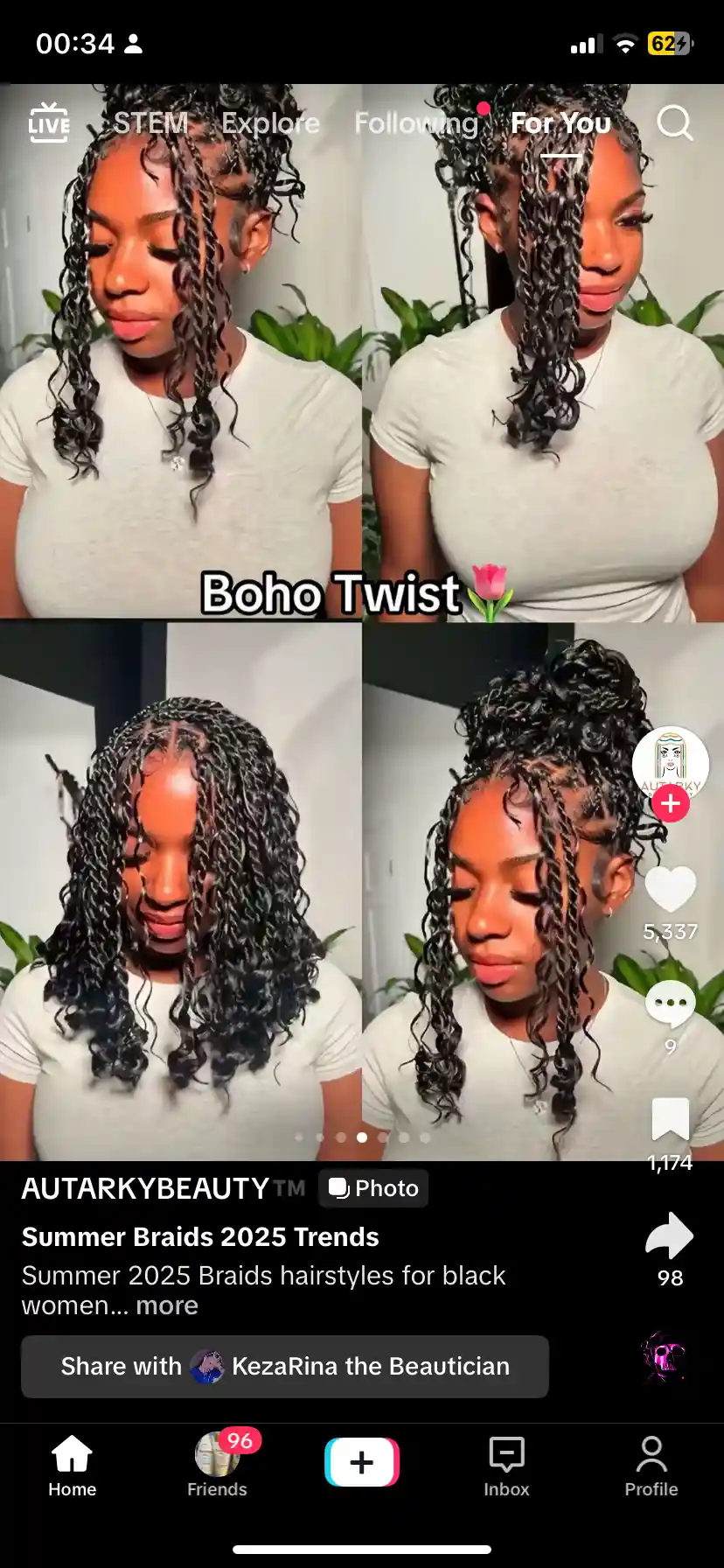Share this post via the arrow

click(670, 1235)
